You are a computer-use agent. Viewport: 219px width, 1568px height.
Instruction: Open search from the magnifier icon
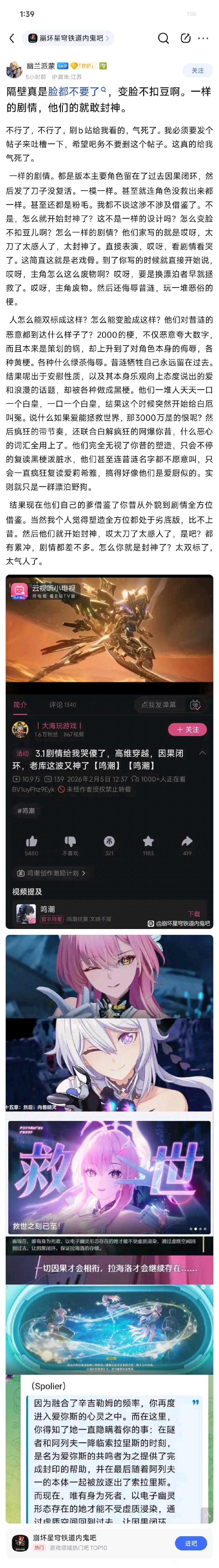[163, 38]
